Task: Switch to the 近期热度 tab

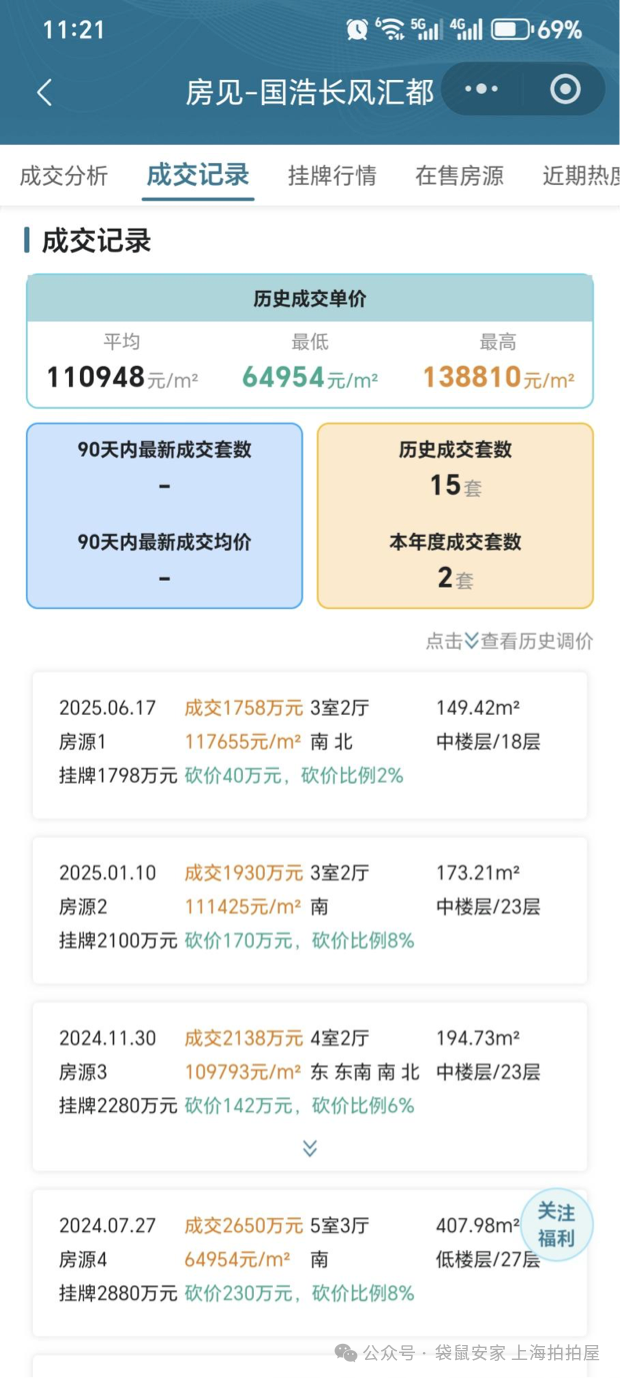Action: (x=580, y=176)
